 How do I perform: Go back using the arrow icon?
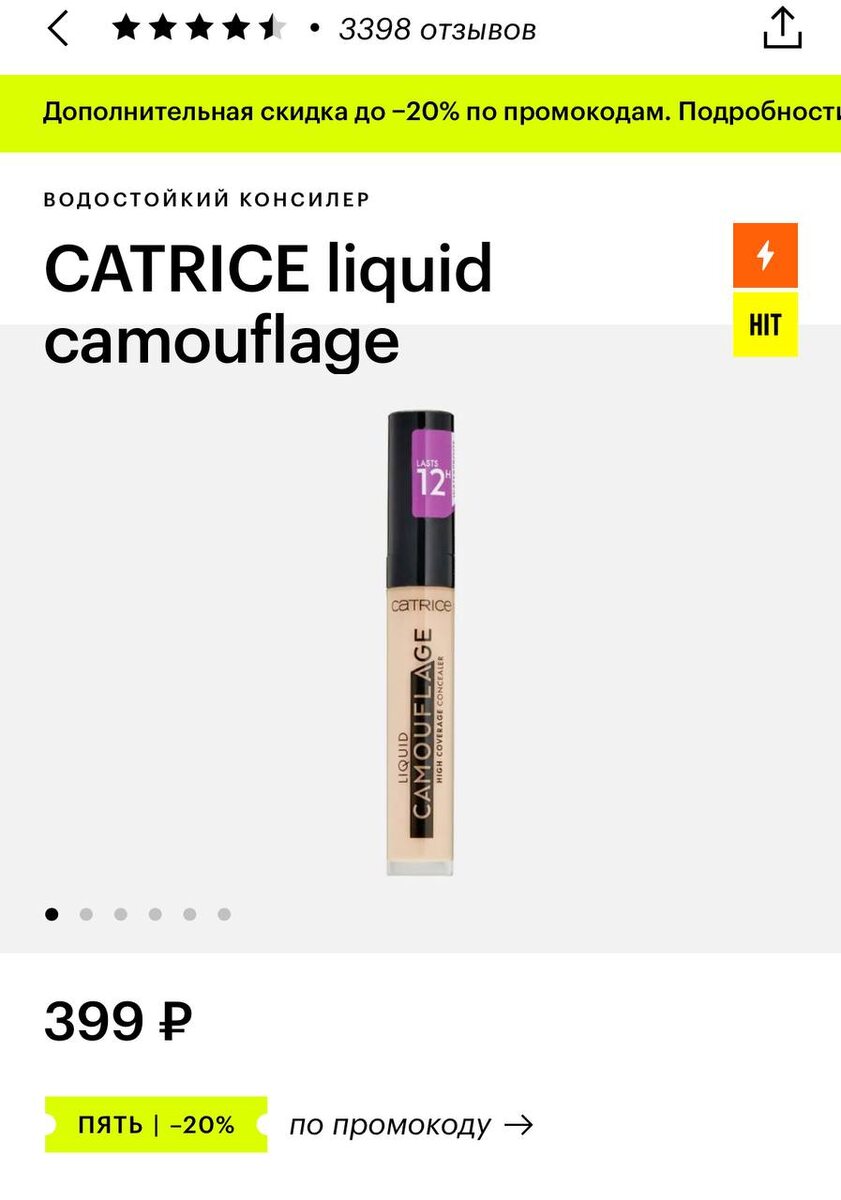point(58,28)
